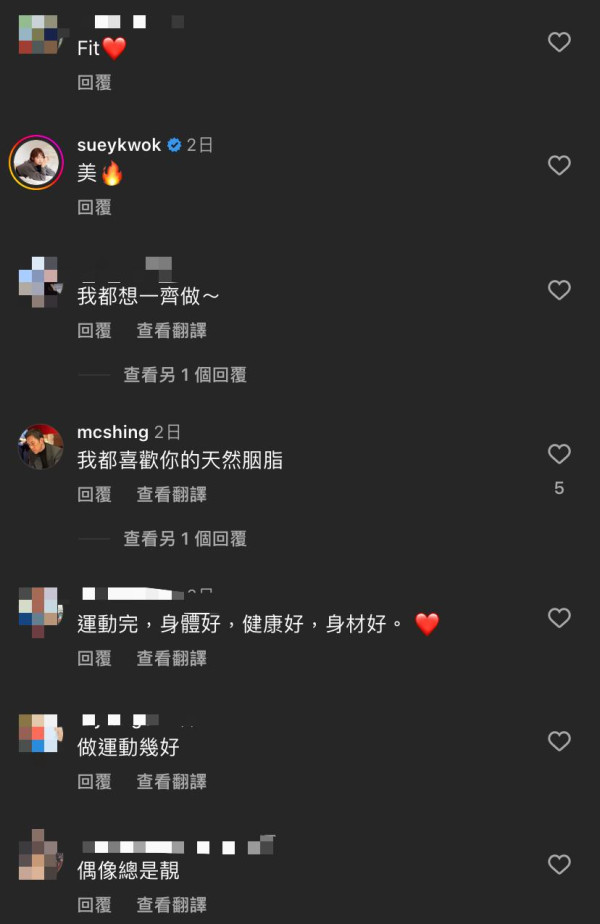The height and width of the screenshot is (924, 600).
Task: Like mcshing's comment
Action: coord(559,454)
